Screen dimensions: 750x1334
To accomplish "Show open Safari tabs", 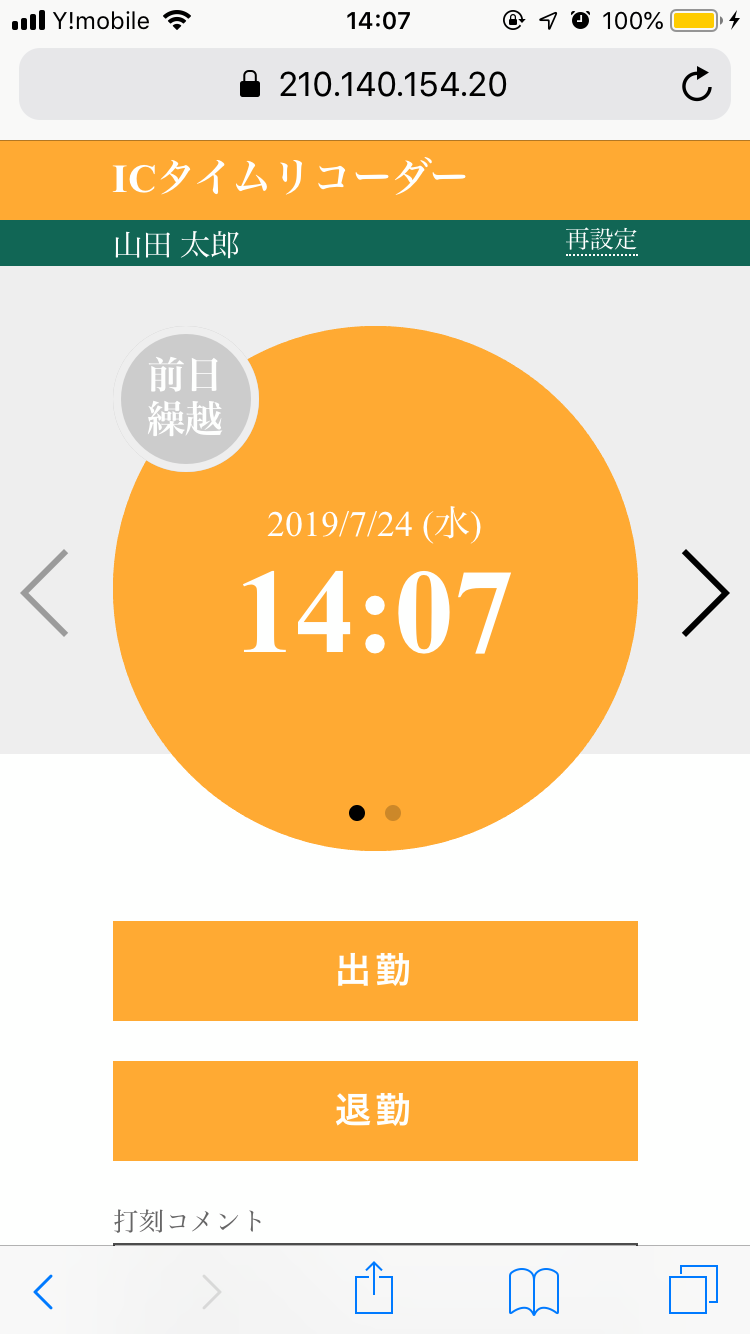I will pos(694,1290).
